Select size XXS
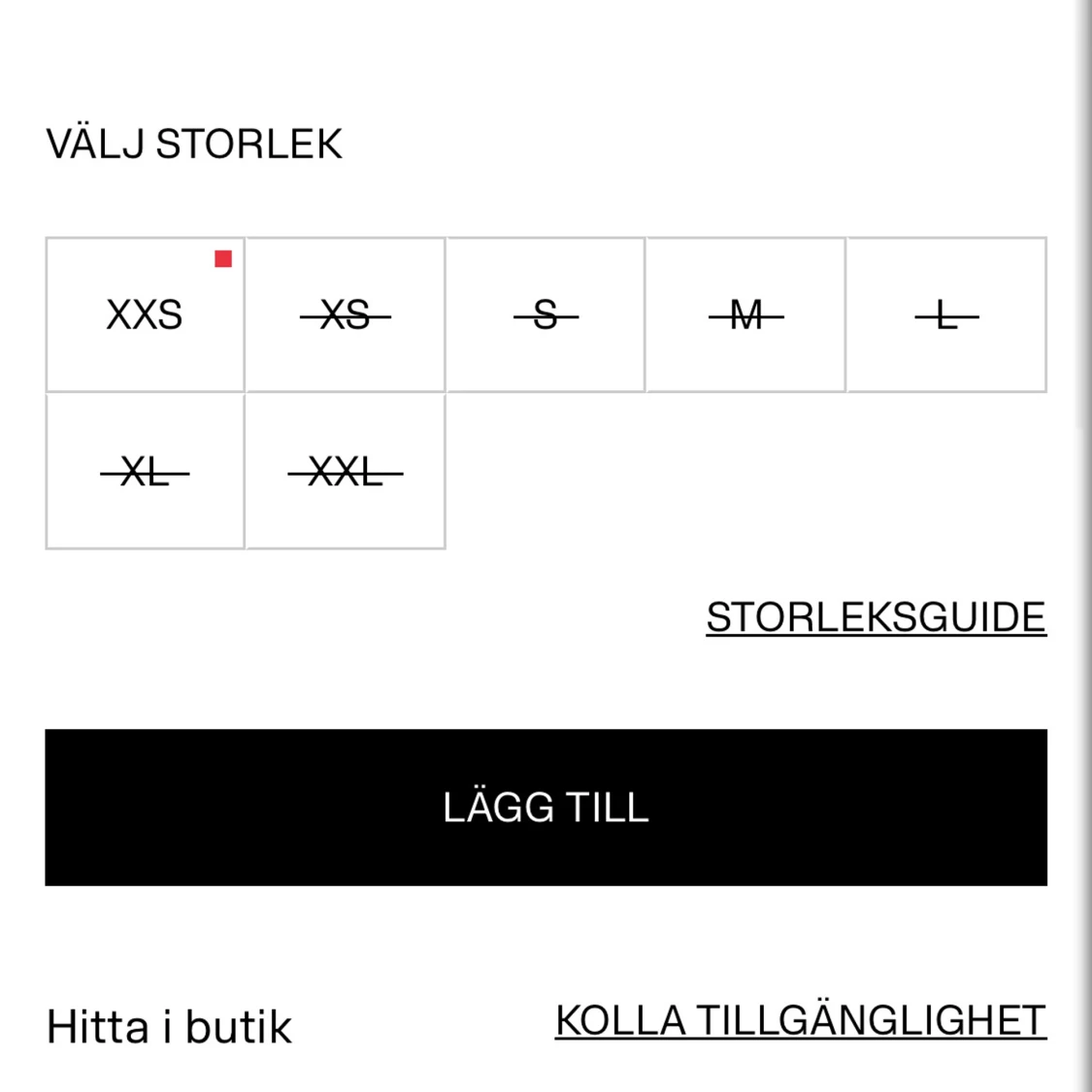 click(x=145, y=314)
